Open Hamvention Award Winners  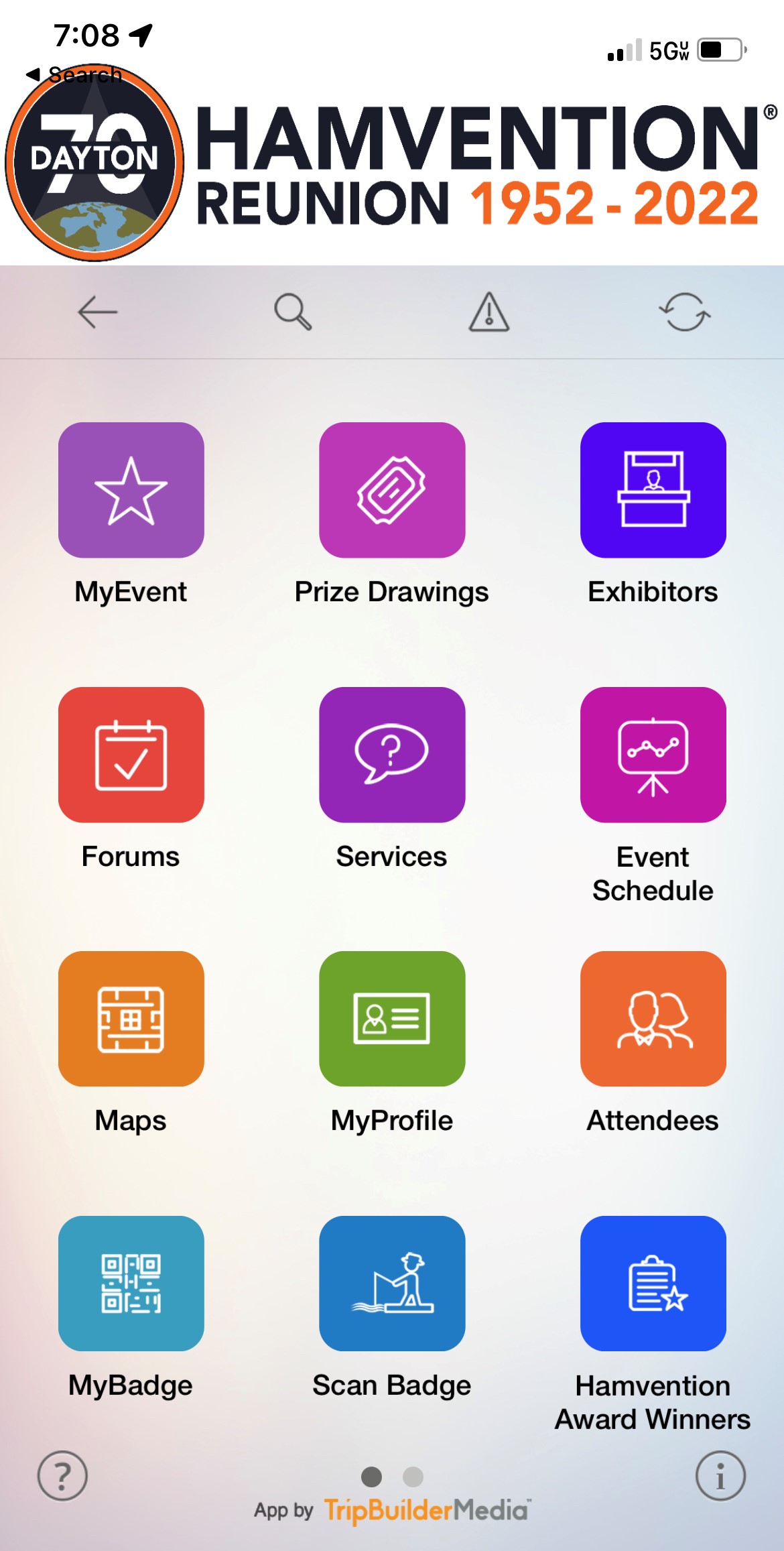tap(653, 1284)
